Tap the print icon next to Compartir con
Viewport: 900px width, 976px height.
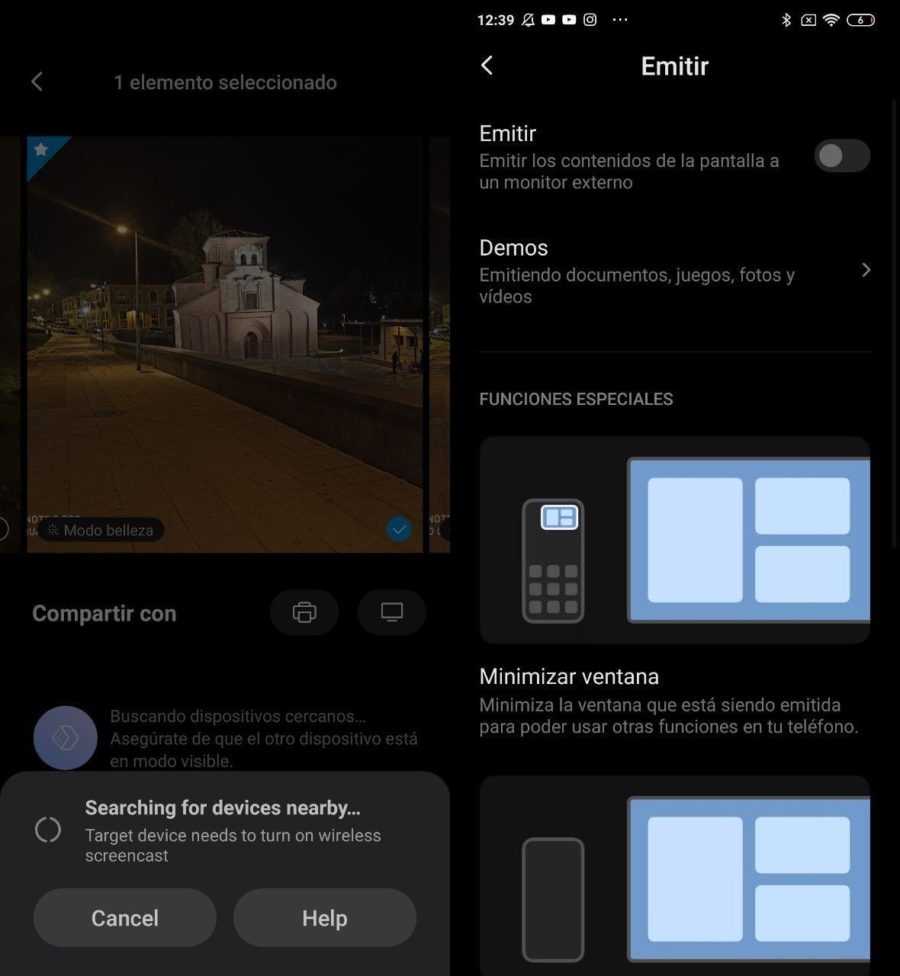(x=304, y=612)
